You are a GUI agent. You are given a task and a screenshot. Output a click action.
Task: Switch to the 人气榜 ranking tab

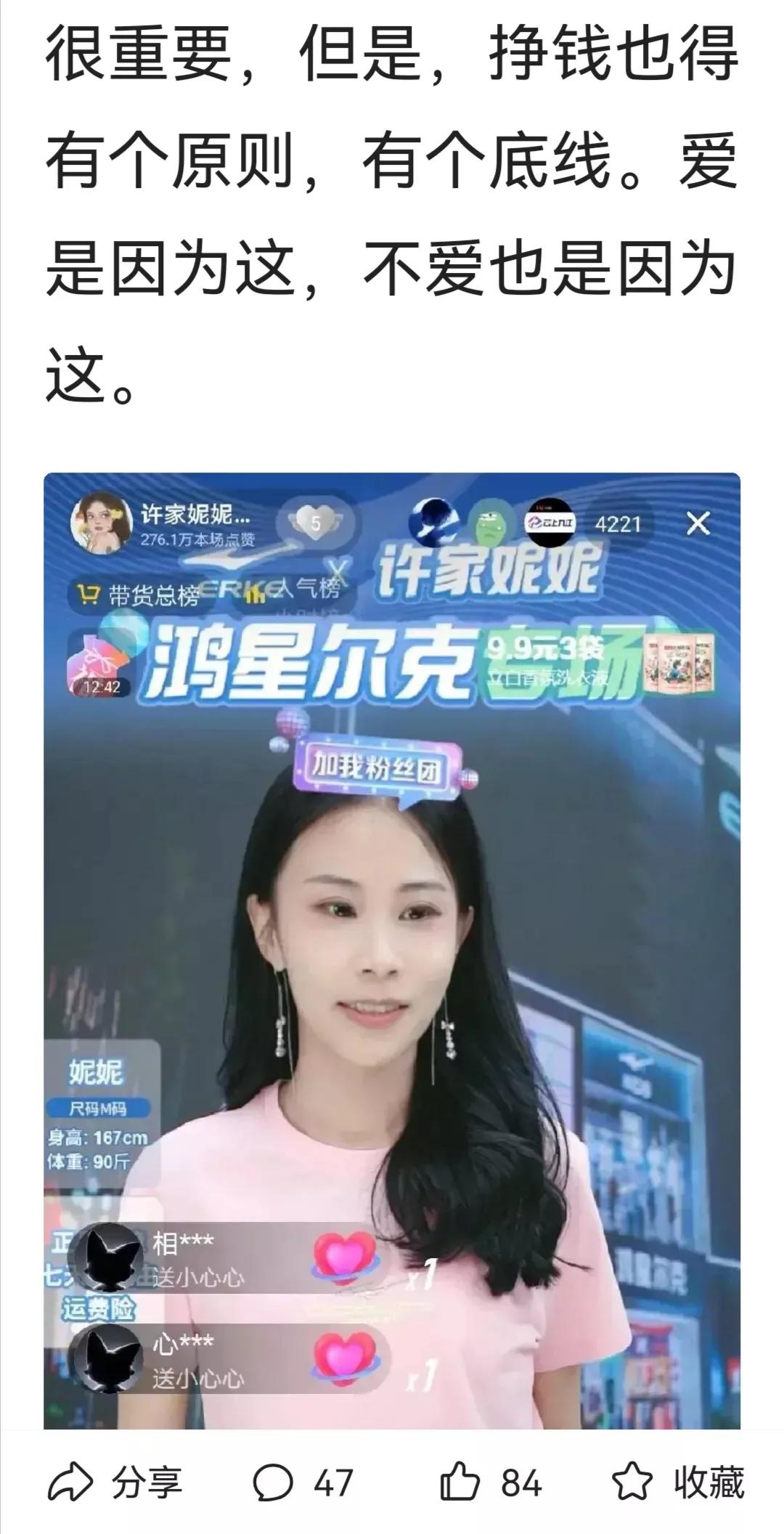[309, 588]
